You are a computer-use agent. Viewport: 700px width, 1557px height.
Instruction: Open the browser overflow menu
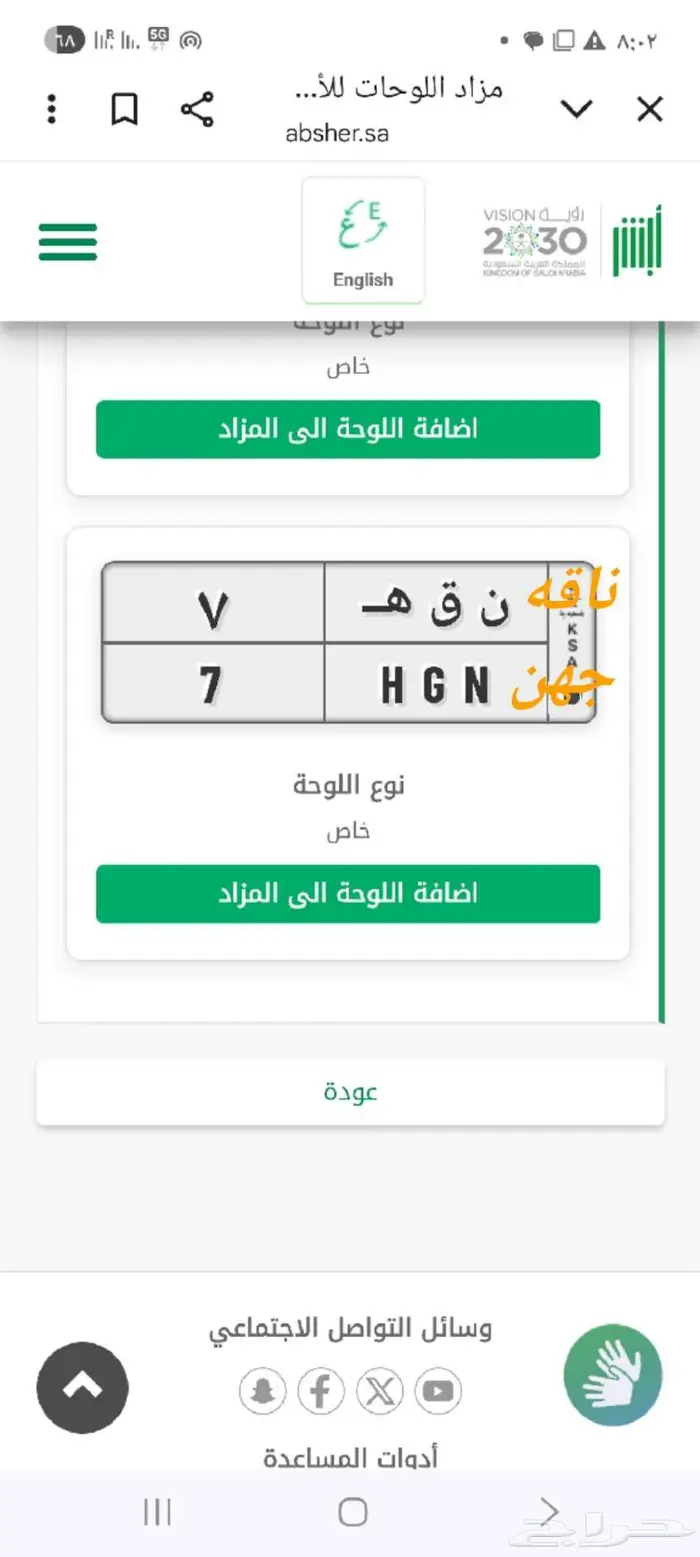click(x=52, y=109)
